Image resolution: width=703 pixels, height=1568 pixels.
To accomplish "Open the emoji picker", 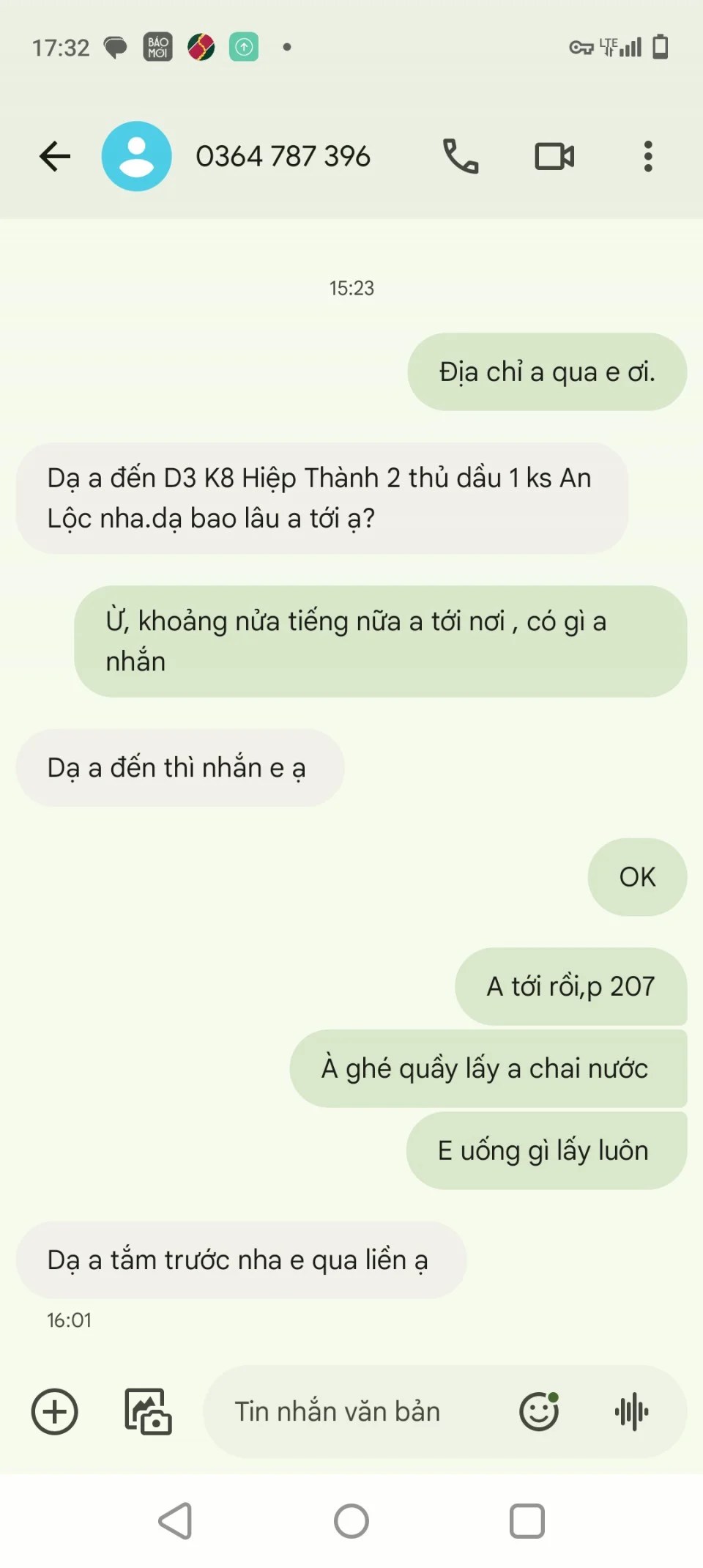I will (x=540, y=1411).
